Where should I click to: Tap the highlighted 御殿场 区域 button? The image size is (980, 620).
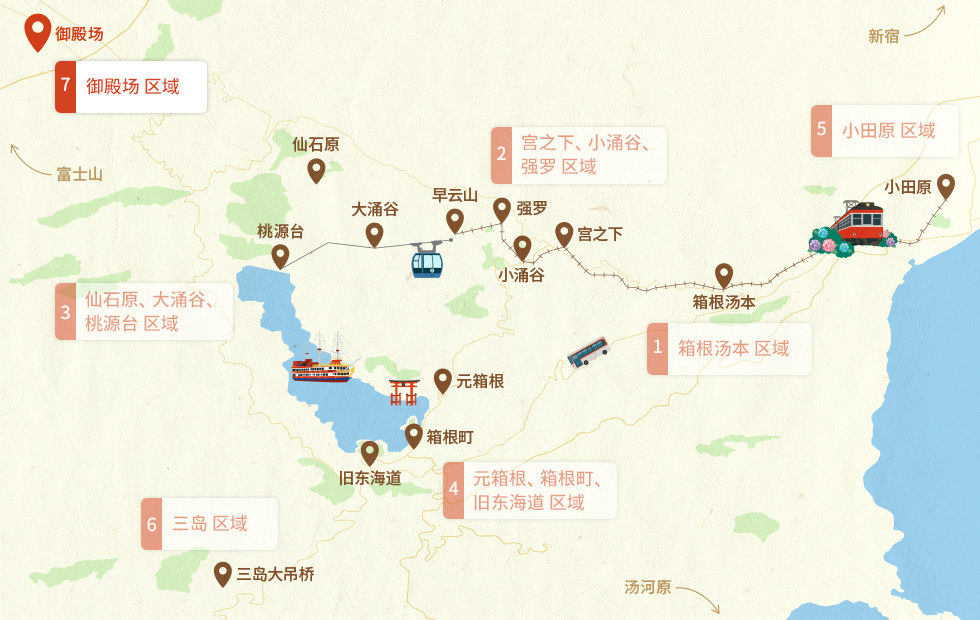point(131,87)
